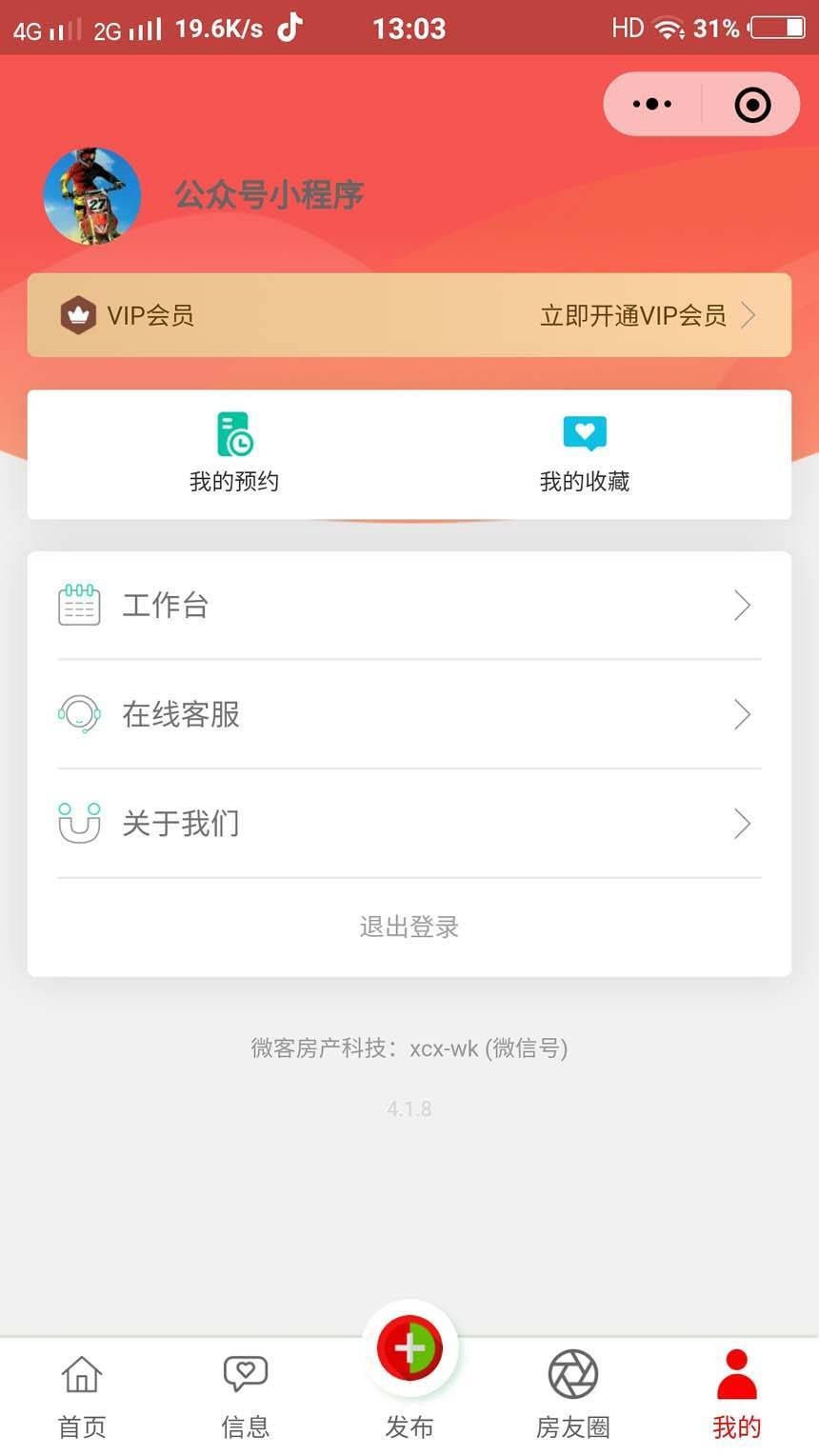The image size is (819, 1456).
Task: Close the mini program with the circle icon
Action: click(752, 105)
